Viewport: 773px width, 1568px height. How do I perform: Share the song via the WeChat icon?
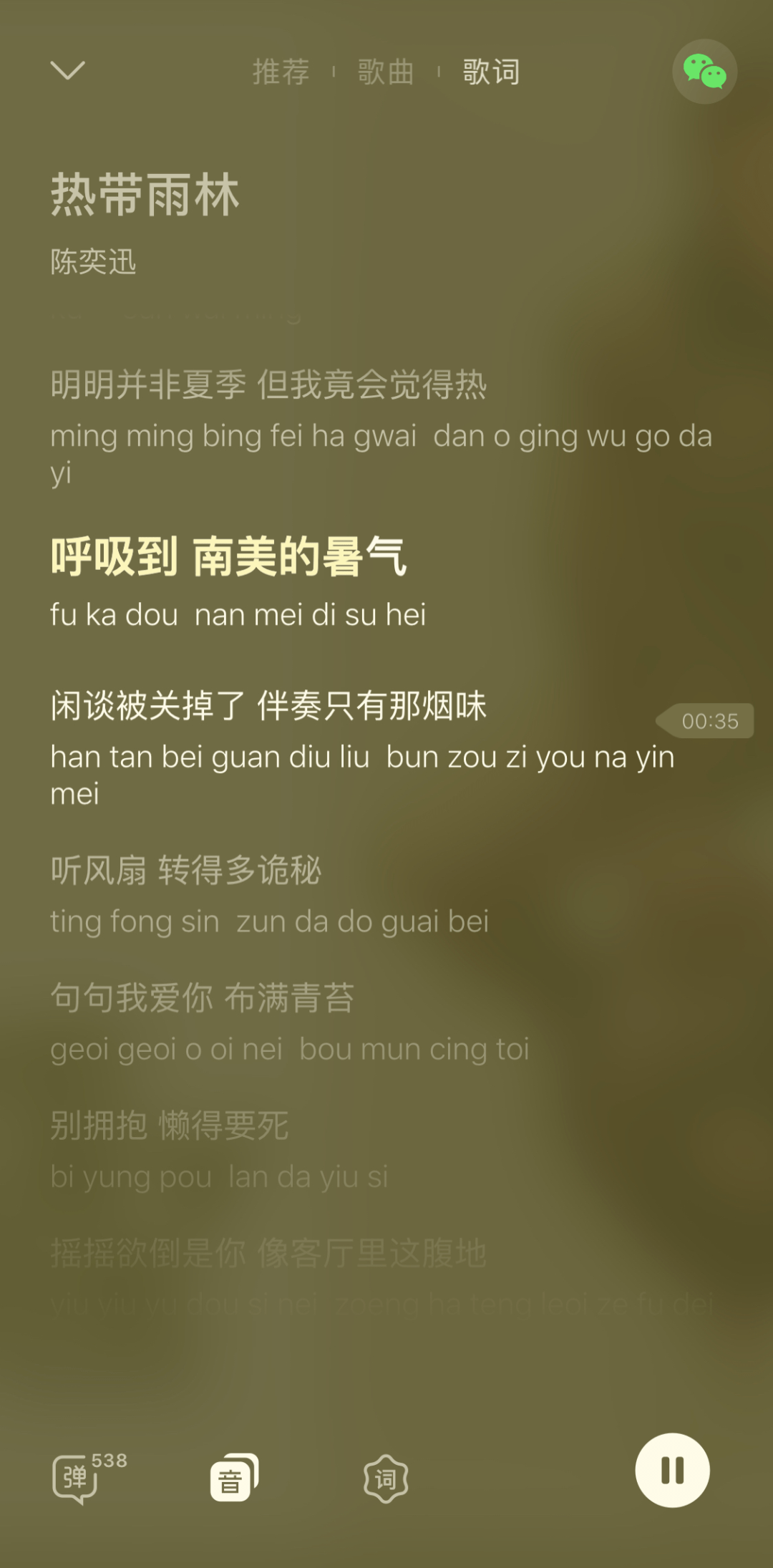[x=704, y=71]
